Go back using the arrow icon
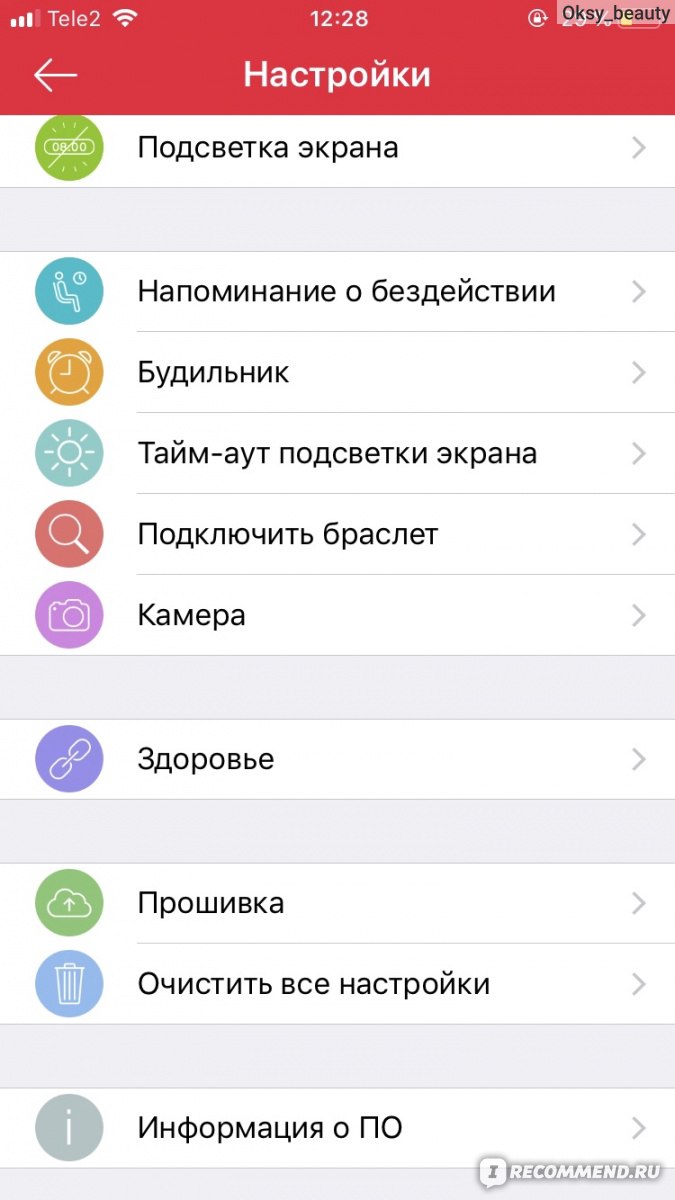Viewport: 675px width, 1200px height. pos(55,75)
